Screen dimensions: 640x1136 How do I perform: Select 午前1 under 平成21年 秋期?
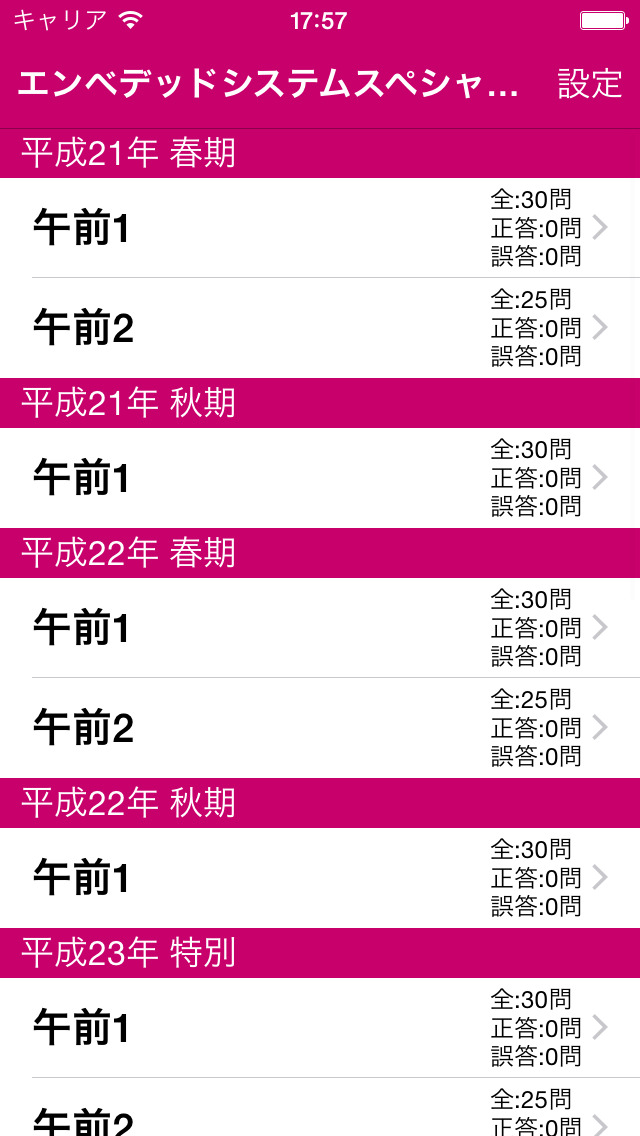pos(320,478)
